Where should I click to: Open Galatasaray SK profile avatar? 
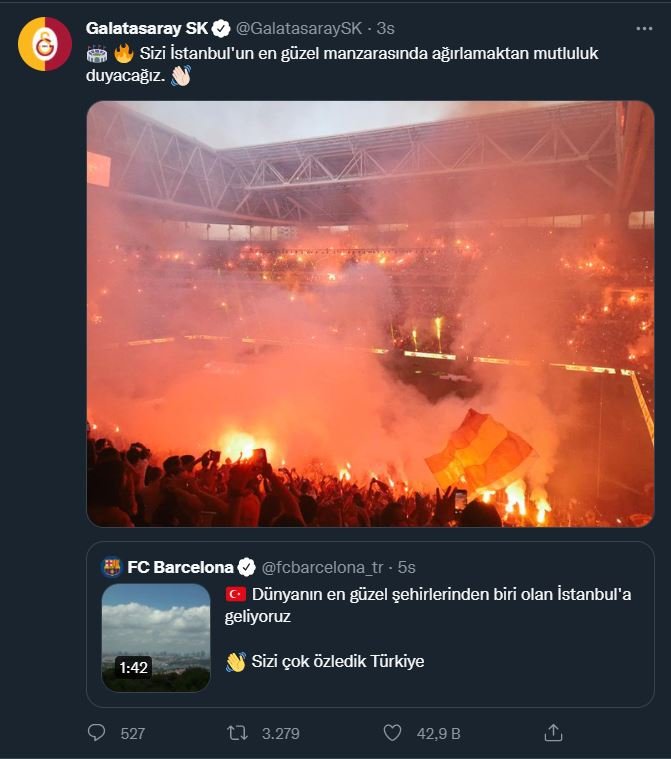click(x=45, y=44)
